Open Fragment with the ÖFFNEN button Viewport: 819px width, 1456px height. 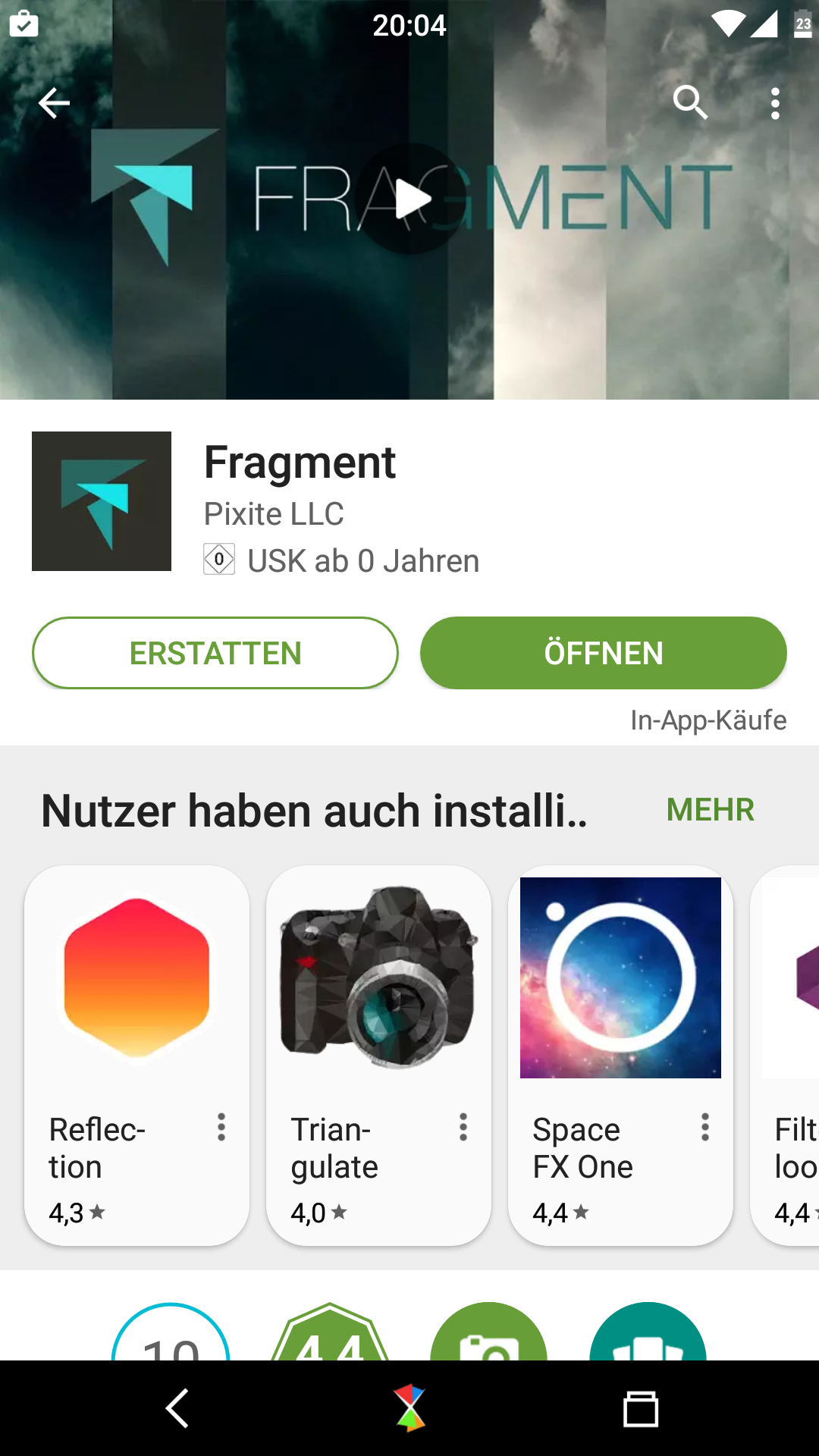[604, 653]
